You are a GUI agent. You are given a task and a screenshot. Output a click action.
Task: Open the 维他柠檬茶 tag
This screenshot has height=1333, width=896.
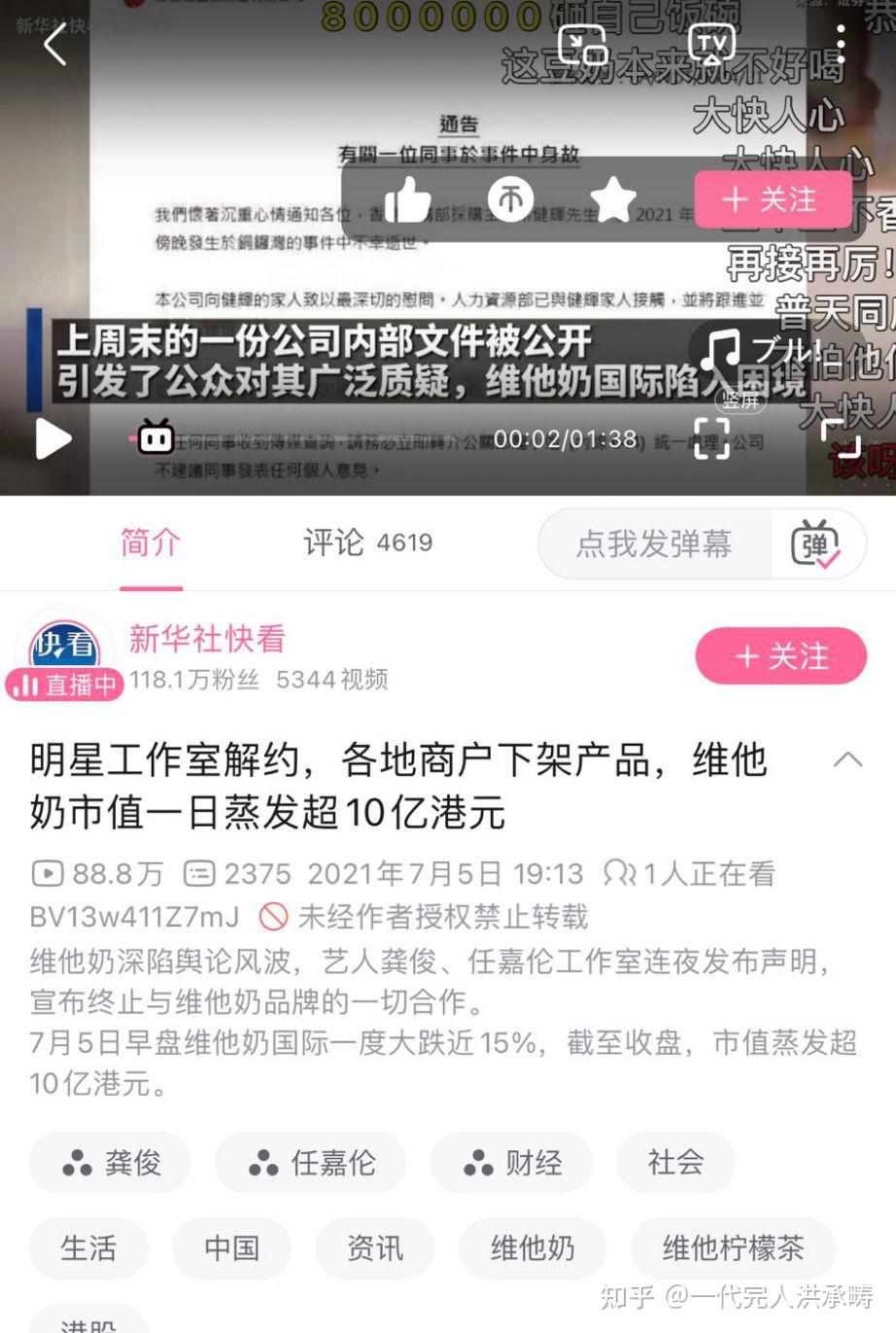[733, 1248]
